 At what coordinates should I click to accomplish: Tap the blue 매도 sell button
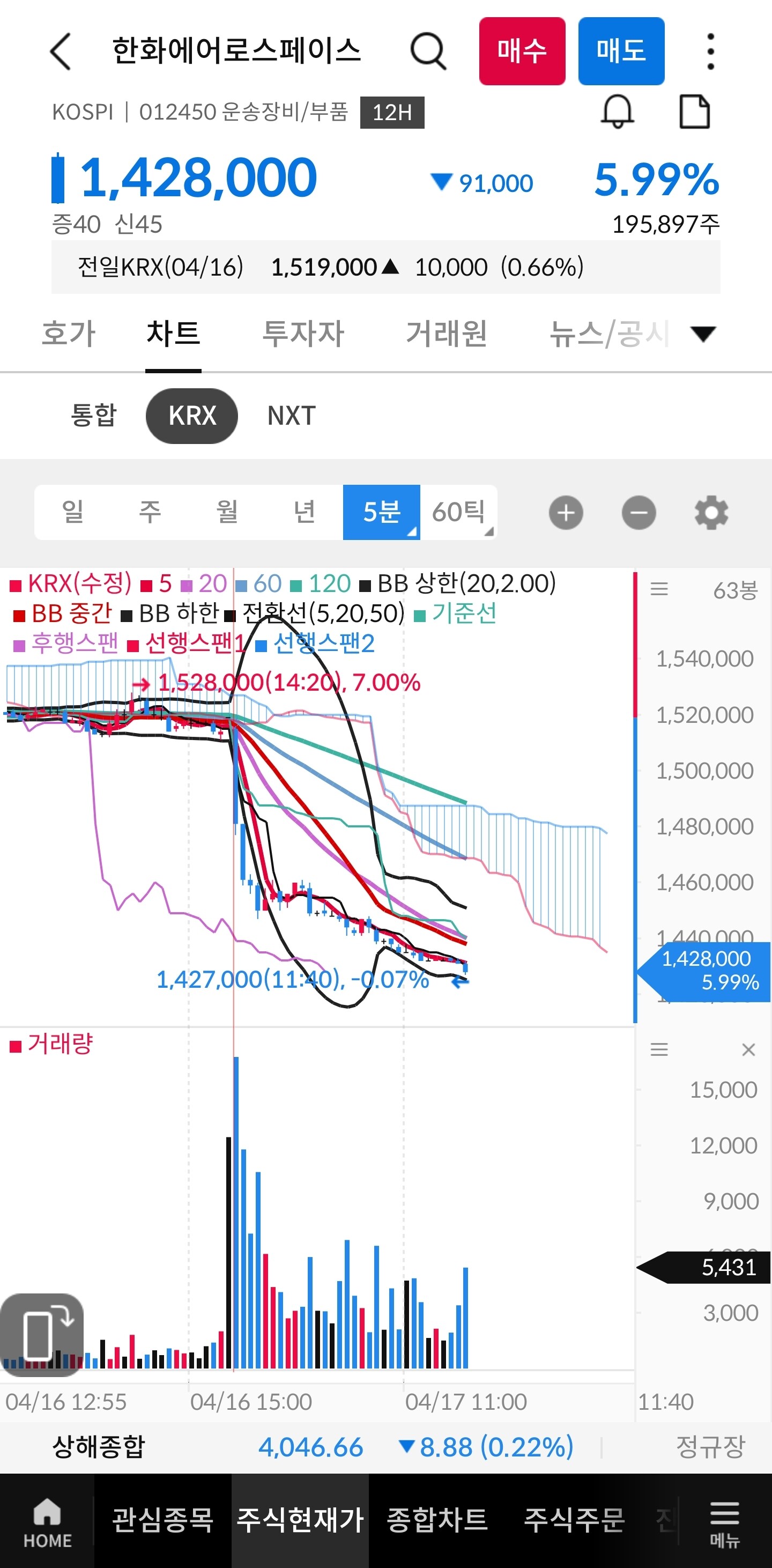point(620,51)
